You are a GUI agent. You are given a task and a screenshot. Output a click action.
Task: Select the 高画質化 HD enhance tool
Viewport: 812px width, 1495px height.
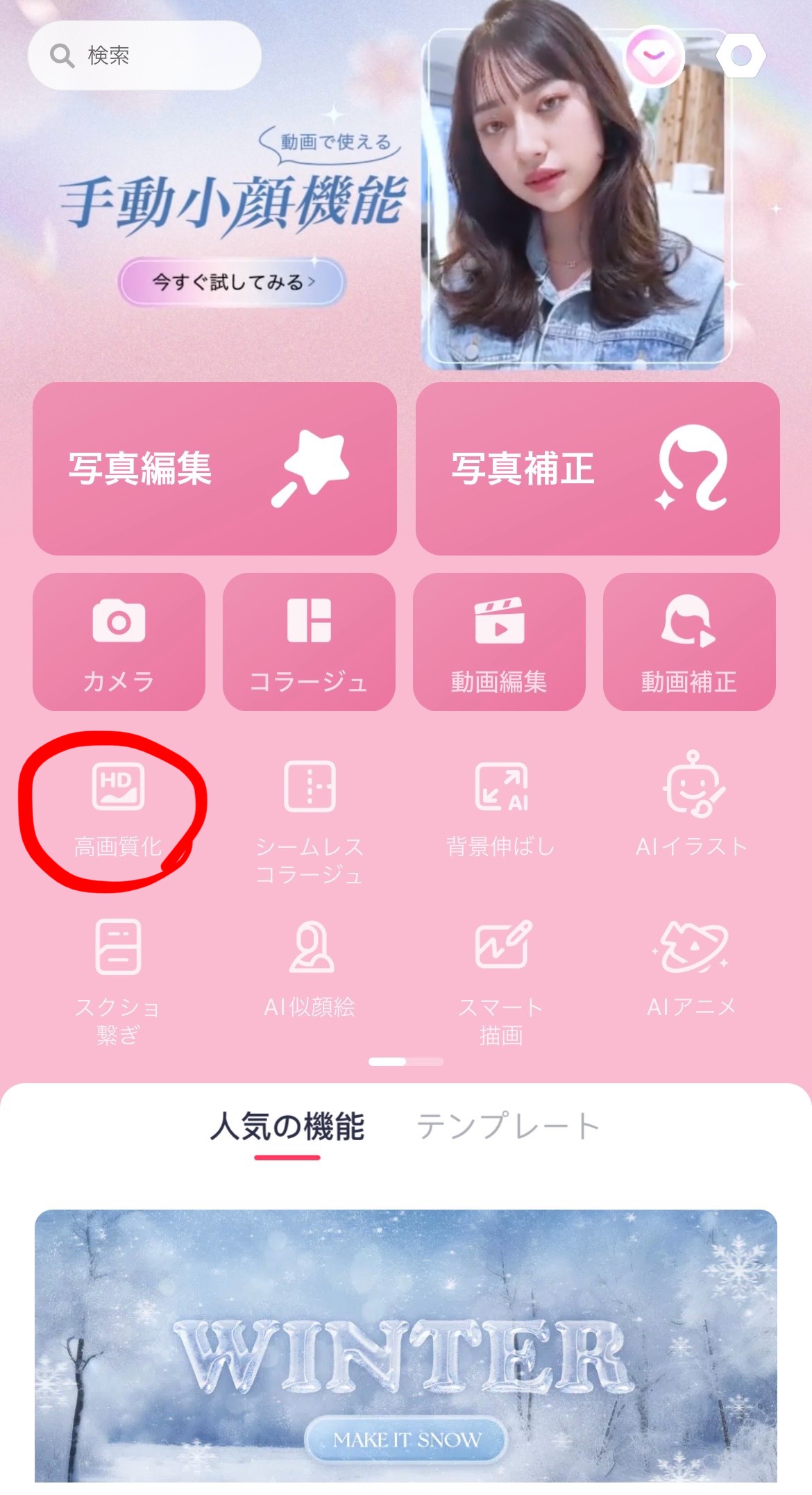(x=119, y=809)
